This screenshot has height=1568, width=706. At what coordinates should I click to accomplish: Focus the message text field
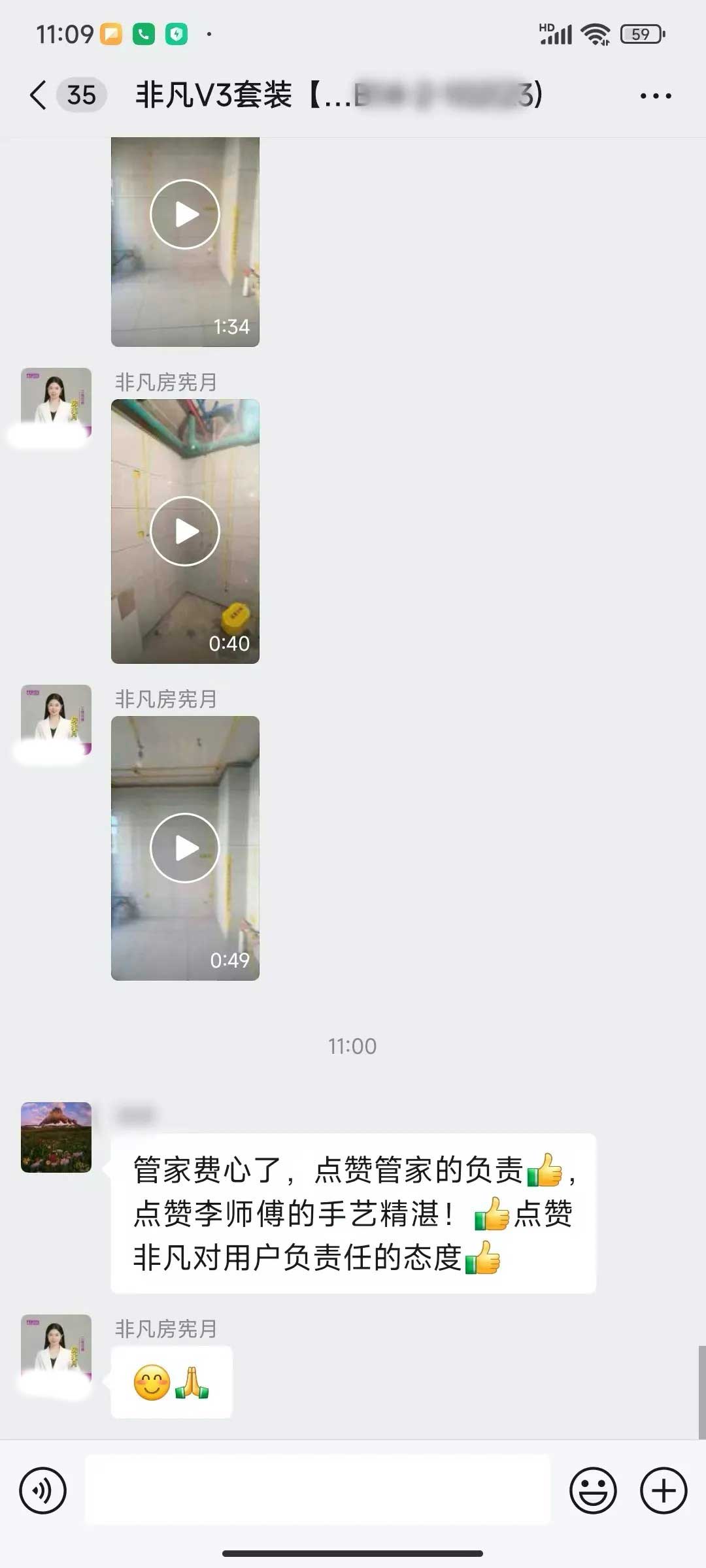point(318,1490)
